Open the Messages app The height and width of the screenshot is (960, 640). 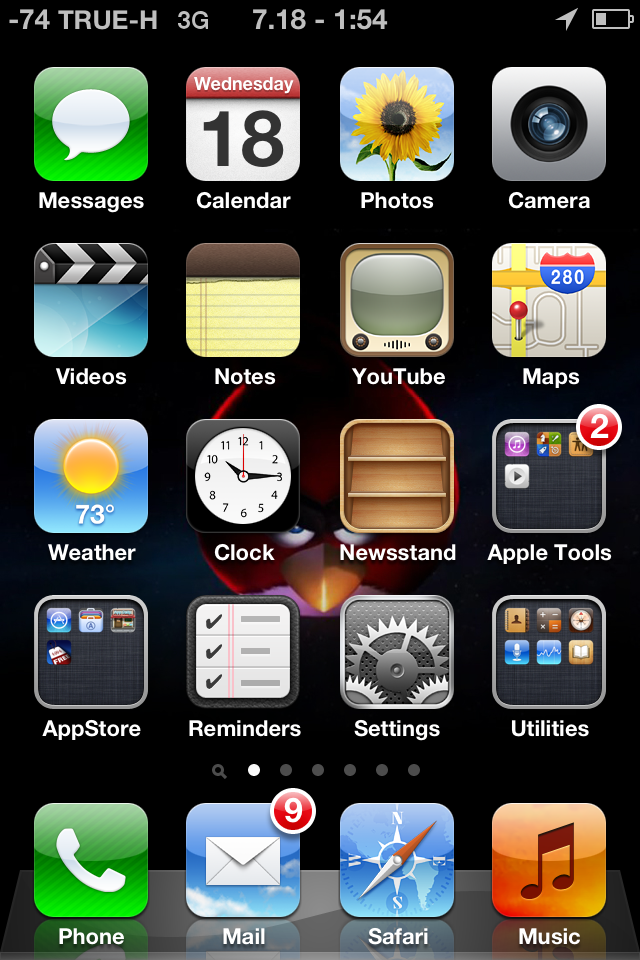[91, 124]
